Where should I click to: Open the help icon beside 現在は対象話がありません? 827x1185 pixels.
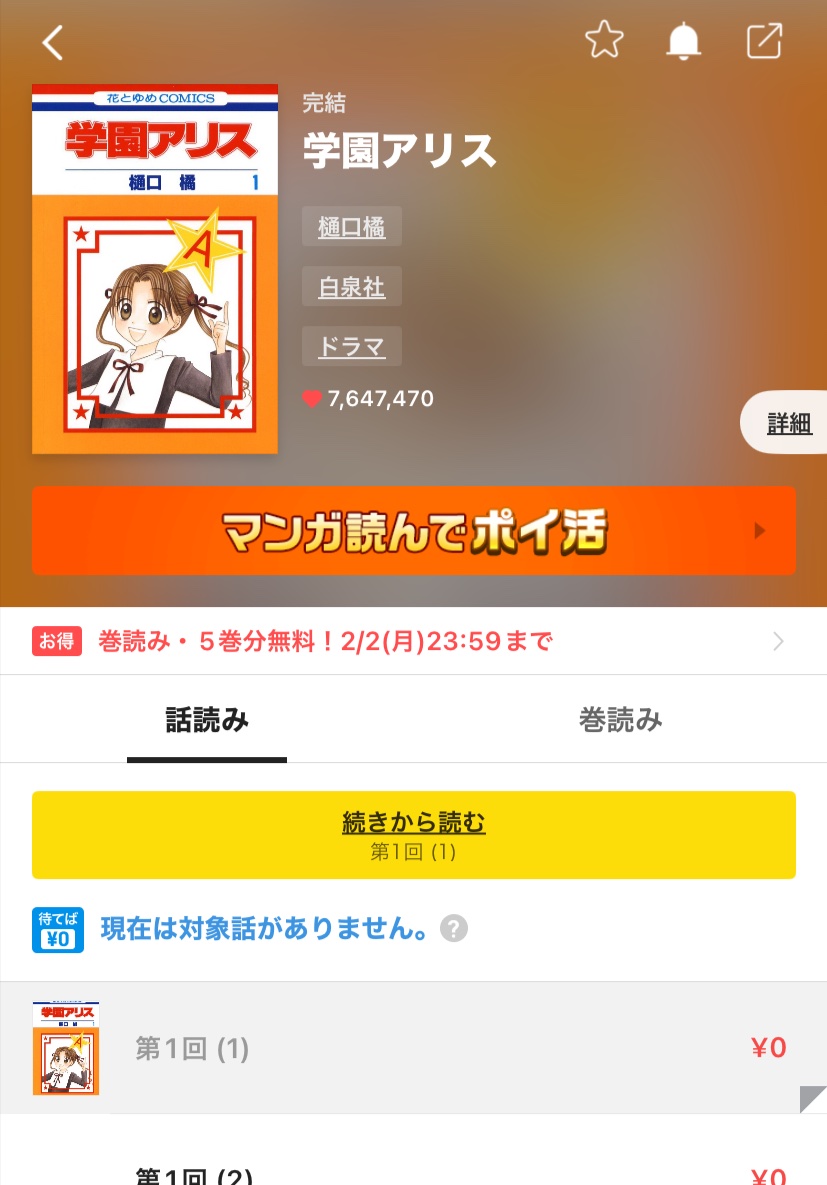point(454,929)
